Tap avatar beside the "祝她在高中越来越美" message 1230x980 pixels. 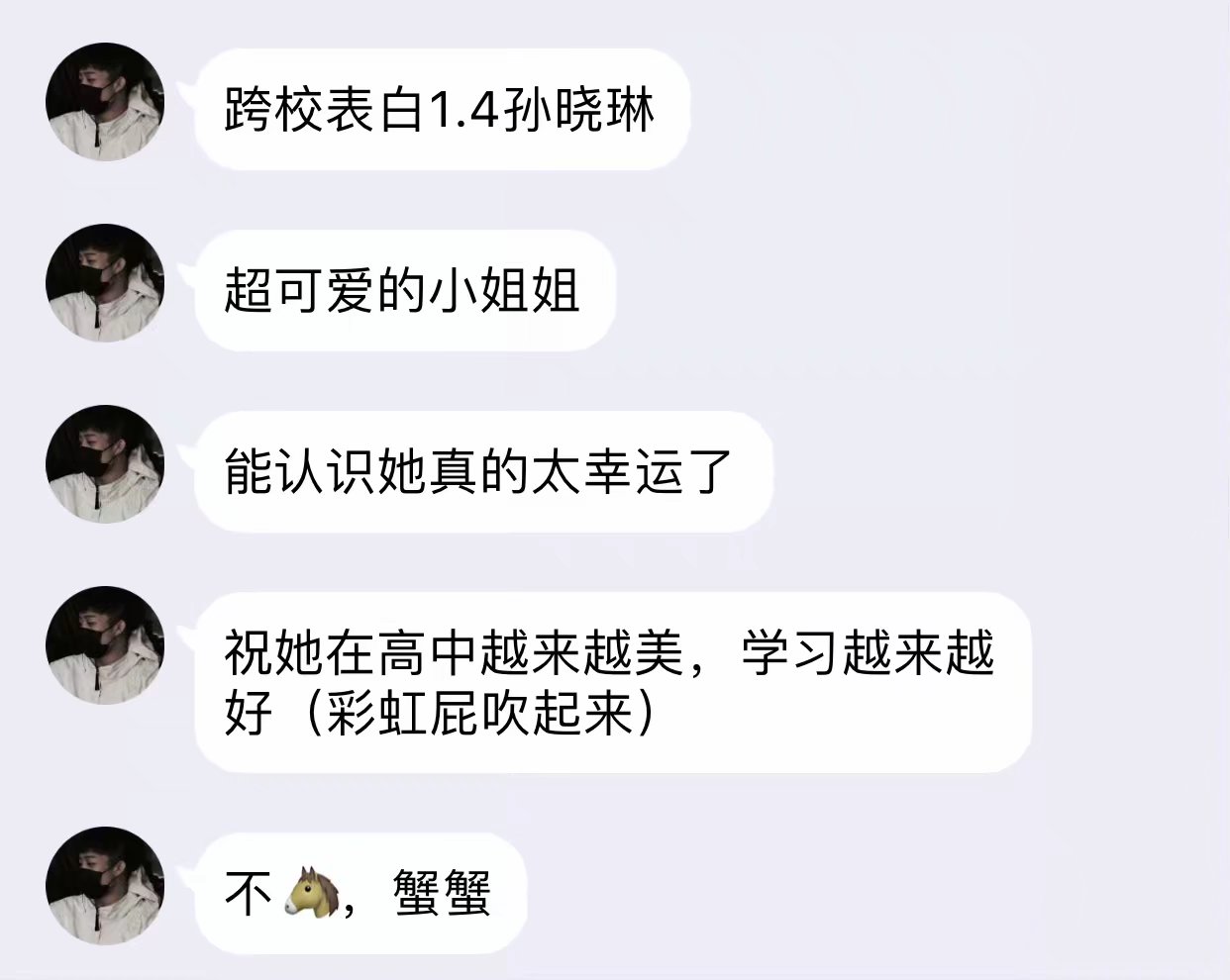[105, 645]
